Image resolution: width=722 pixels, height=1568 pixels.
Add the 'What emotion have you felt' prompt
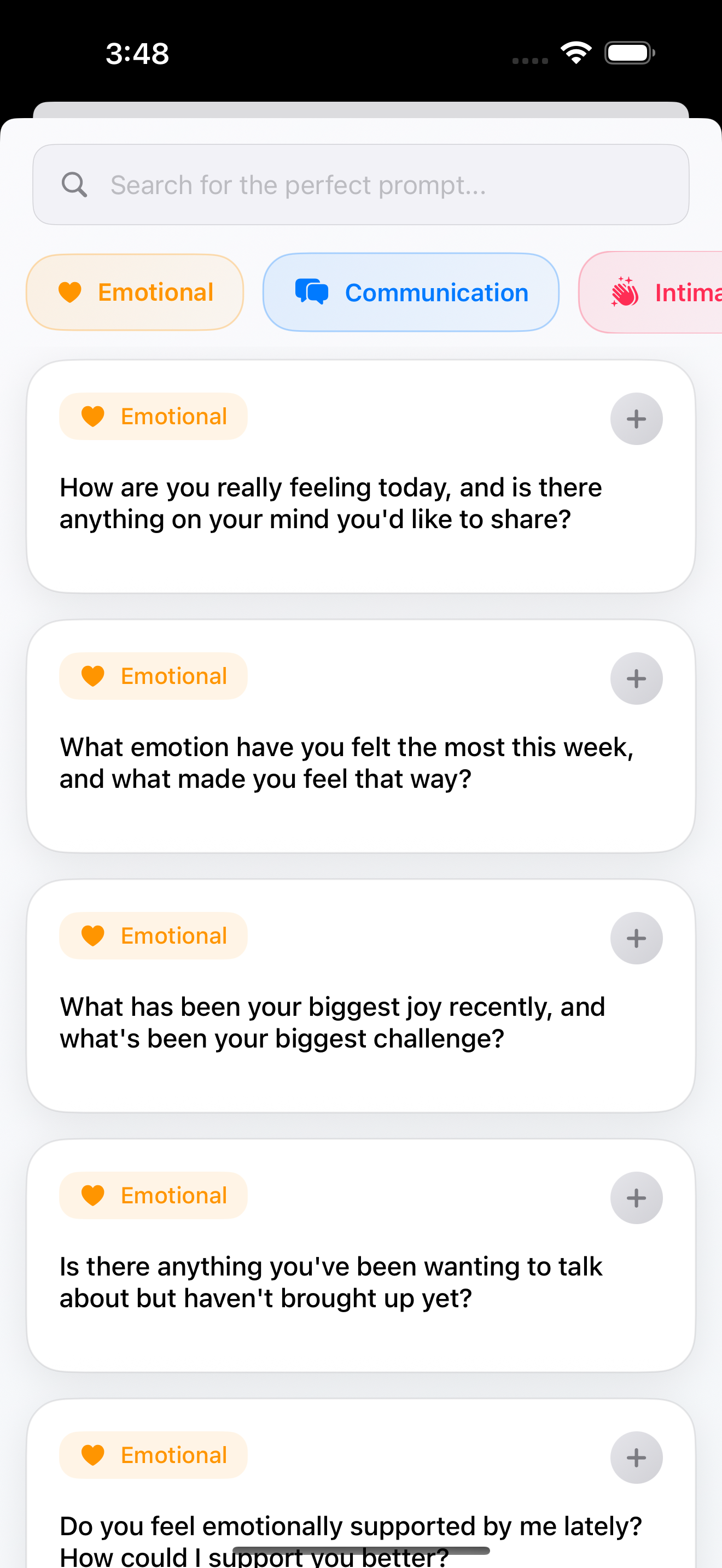click(636, 678)
